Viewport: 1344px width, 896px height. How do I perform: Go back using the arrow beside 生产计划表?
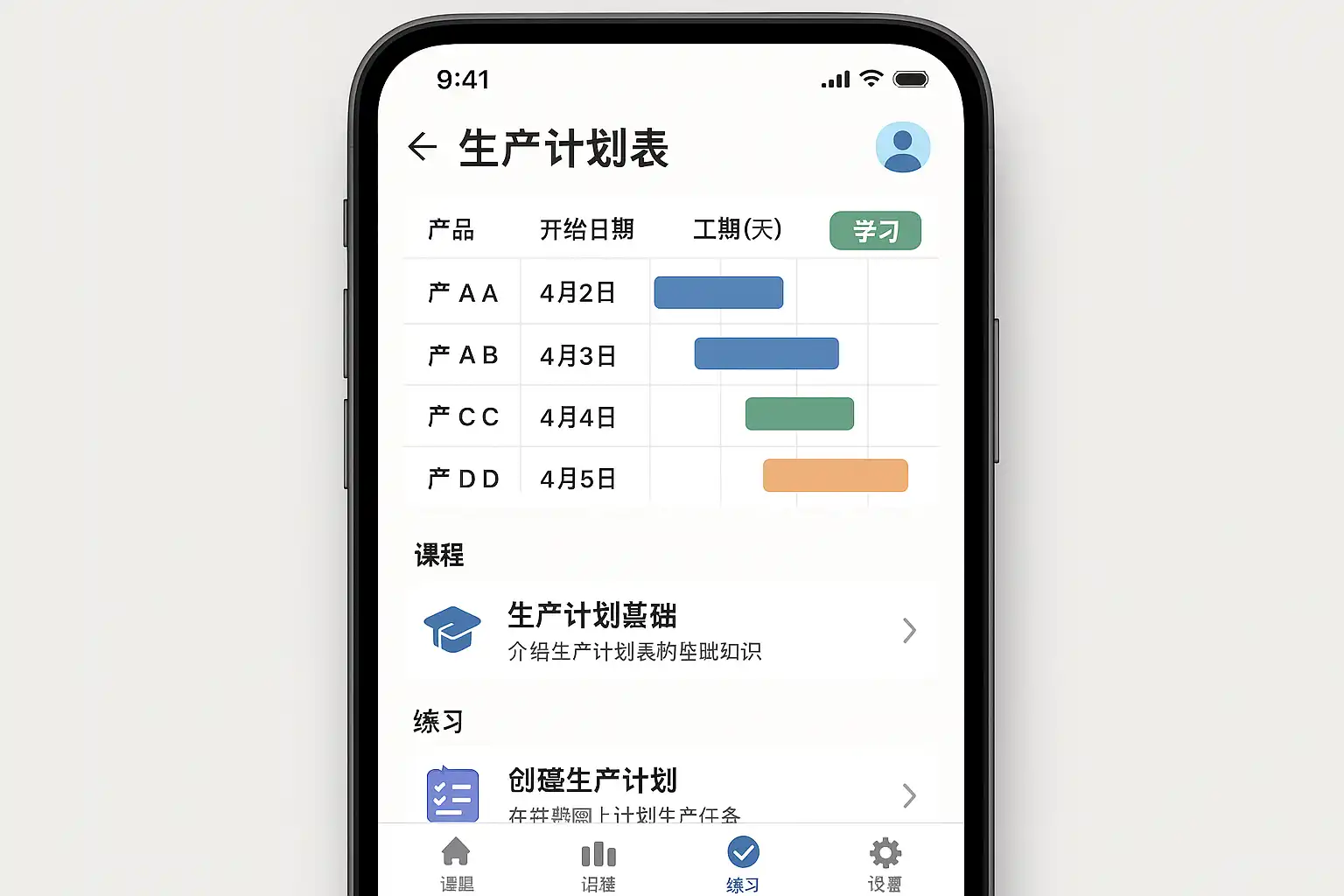(423, 147)
